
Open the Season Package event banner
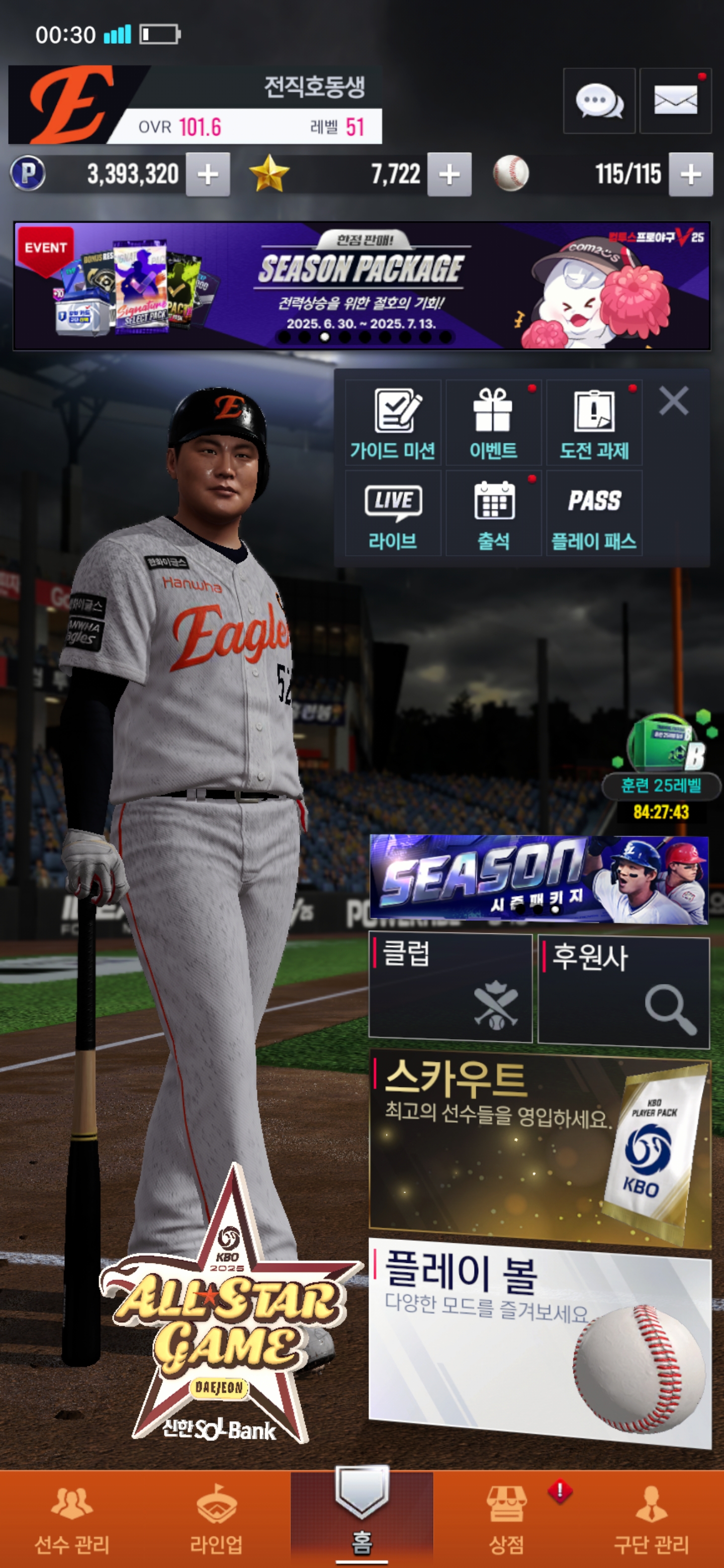[361, 285]
